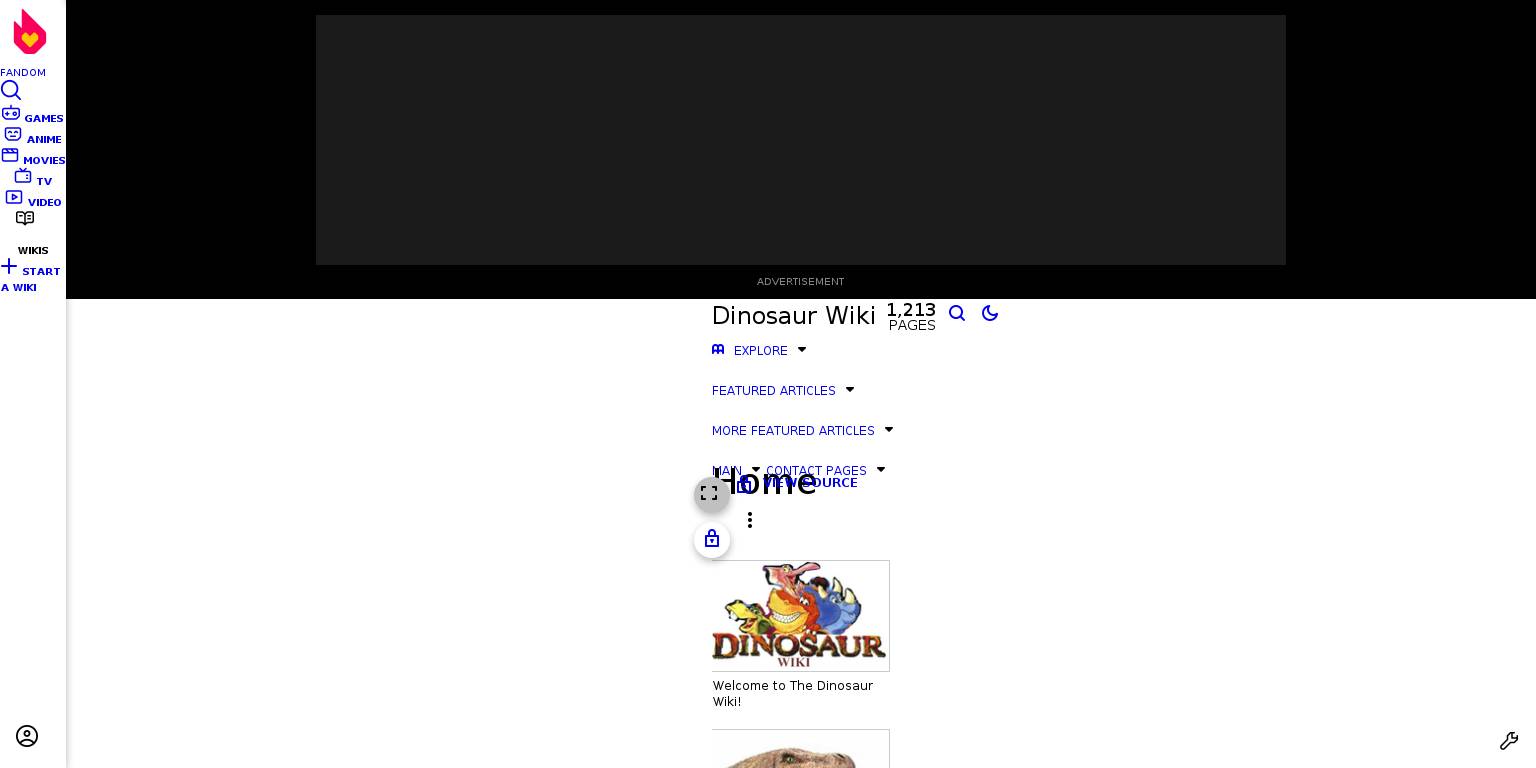Go to the Movies section
The image size is (1536, 768).
(33, 157)
